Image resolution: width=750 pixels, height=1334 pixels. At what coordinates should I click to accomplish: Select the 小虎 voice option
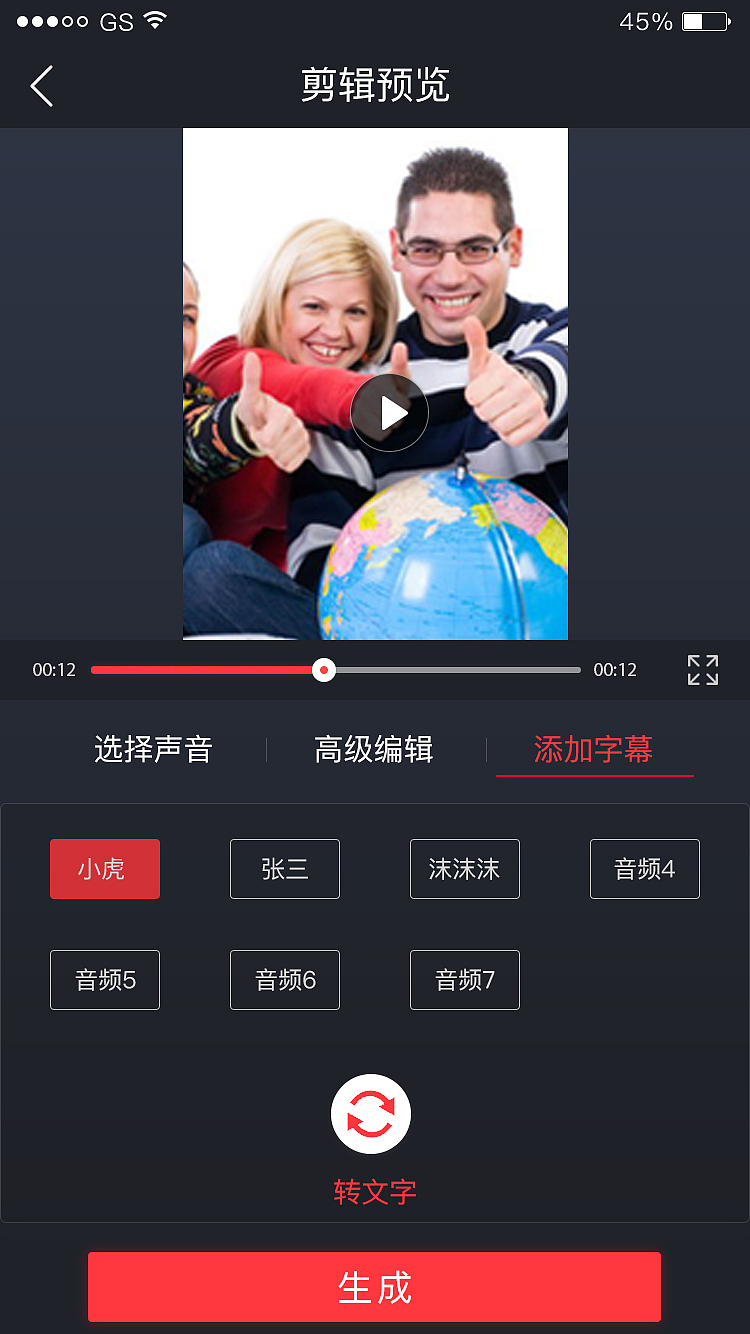104,869
